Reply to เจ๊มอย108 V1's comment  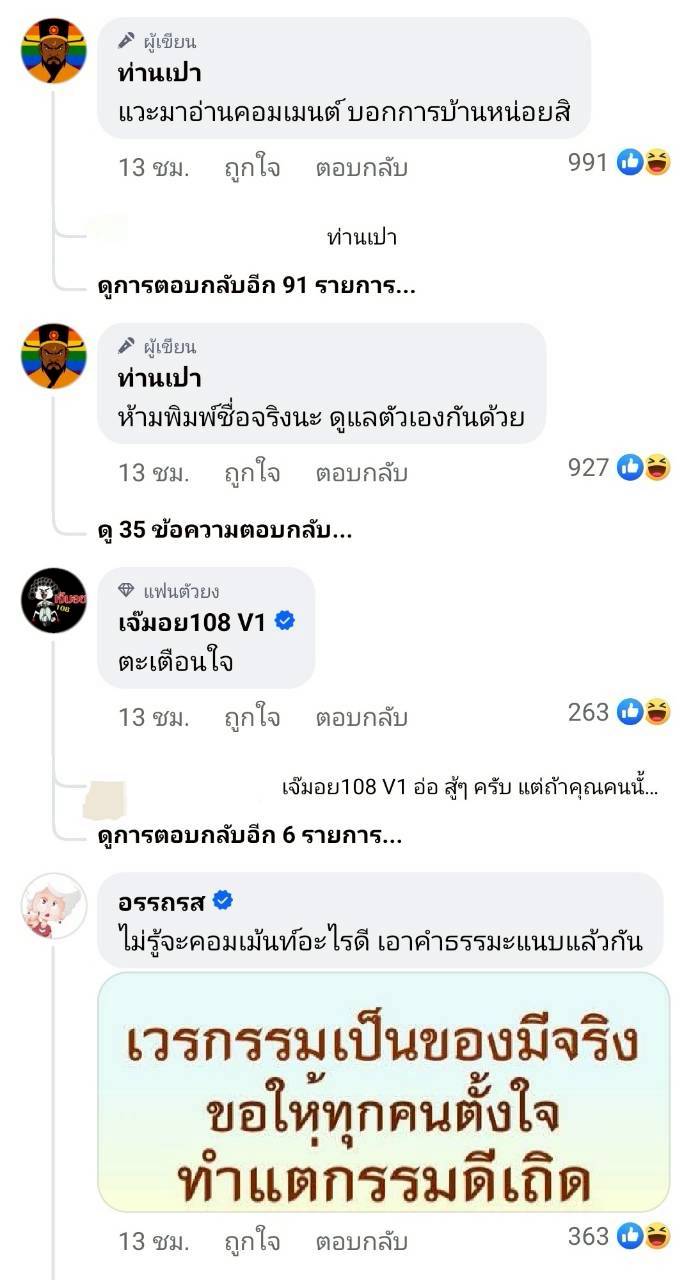361,717
